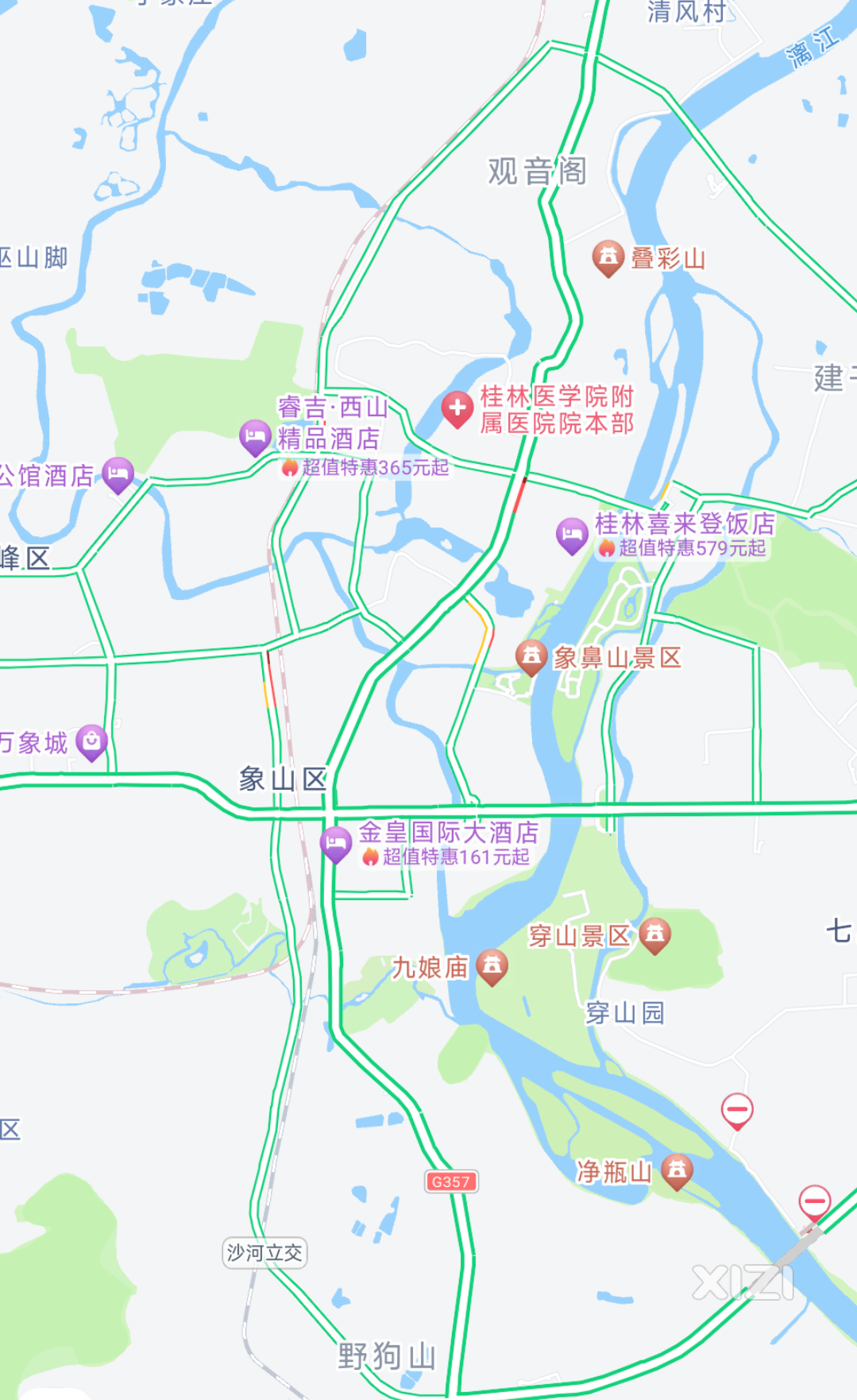This screenshot has height=1400, width=857.
Task: Open the 九娘庙 landmark marker
Action: pos(492,966)
